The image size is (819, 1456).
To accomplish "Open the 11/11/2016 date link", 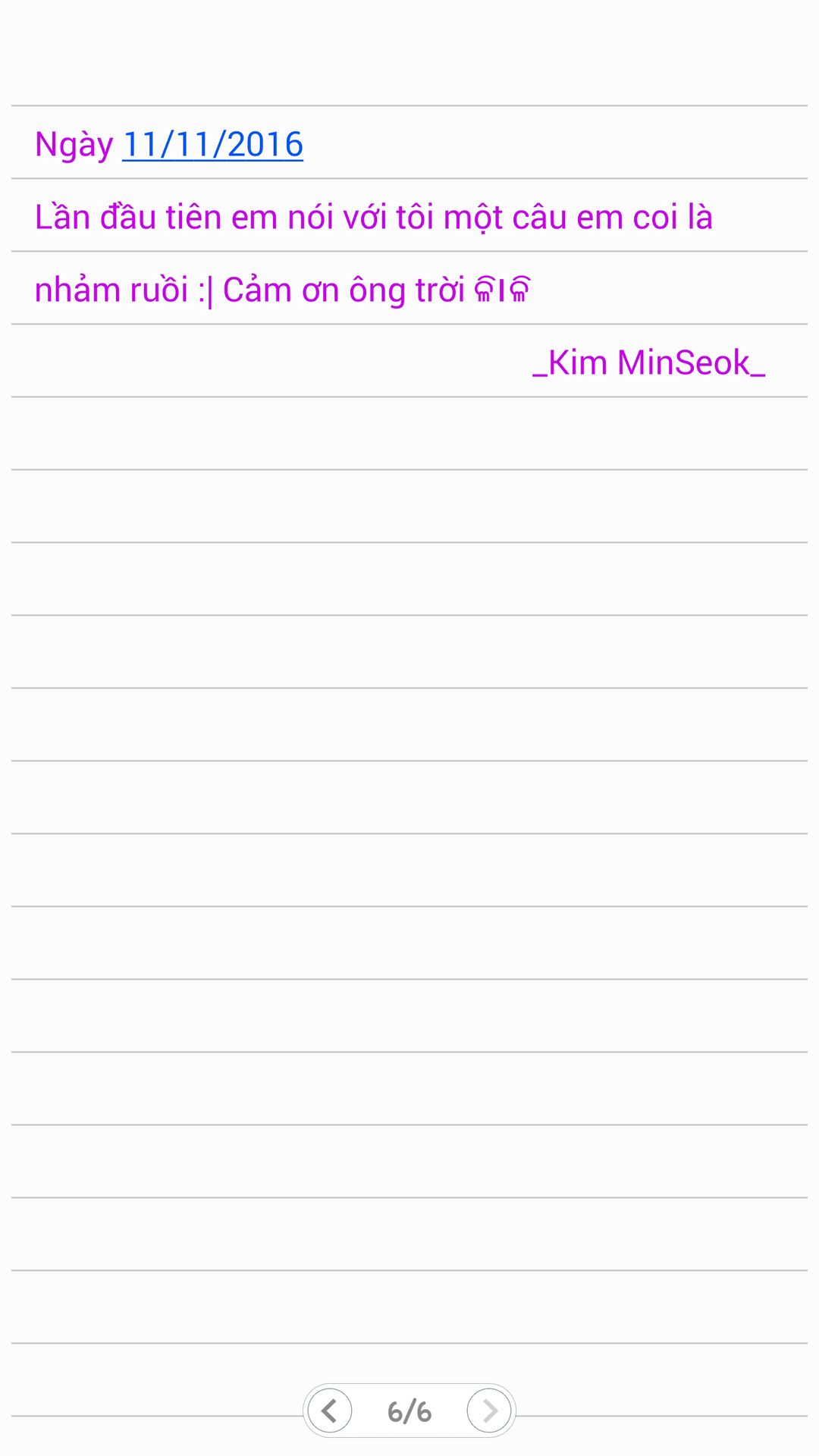I will click(212, 144).
